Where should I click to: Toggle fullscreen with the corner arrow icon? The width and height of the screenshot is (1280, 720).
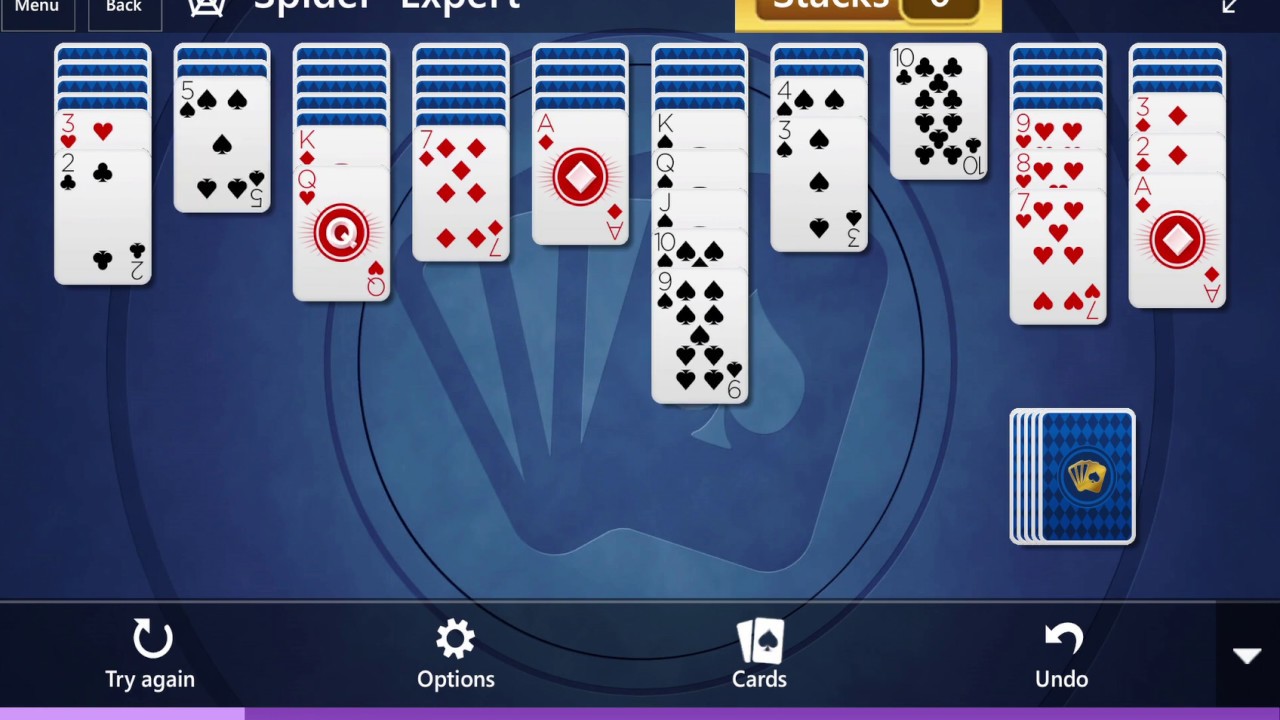1230,6
